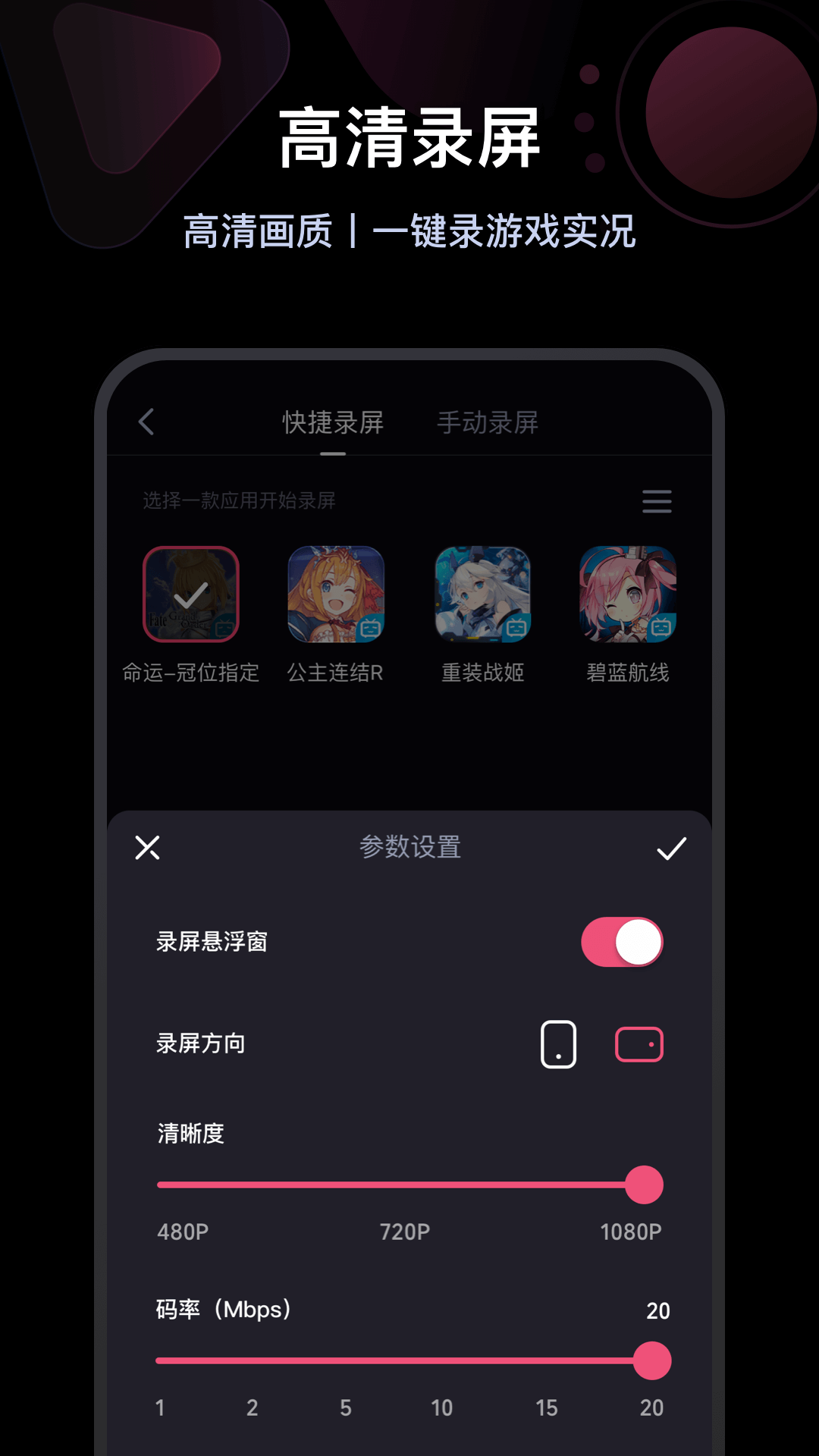Switch to the 手动录屏 tab
Viewport: 819px width, 1456px height.
tap(488, 422)
